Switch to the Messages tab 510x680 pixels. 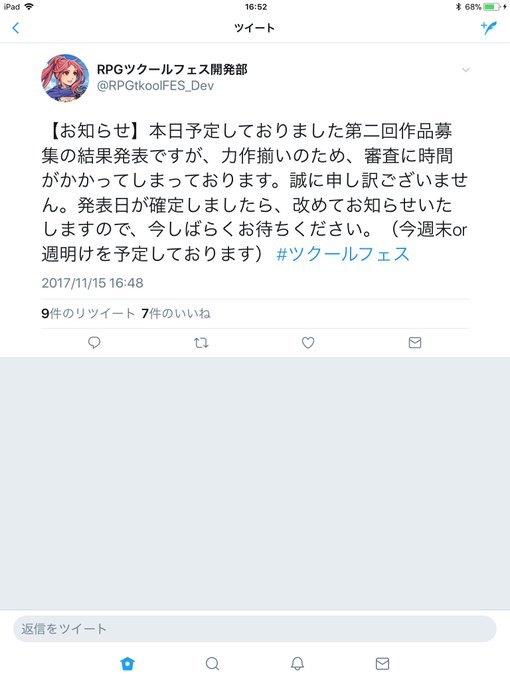pyautogui.click(x=382, y=664)
